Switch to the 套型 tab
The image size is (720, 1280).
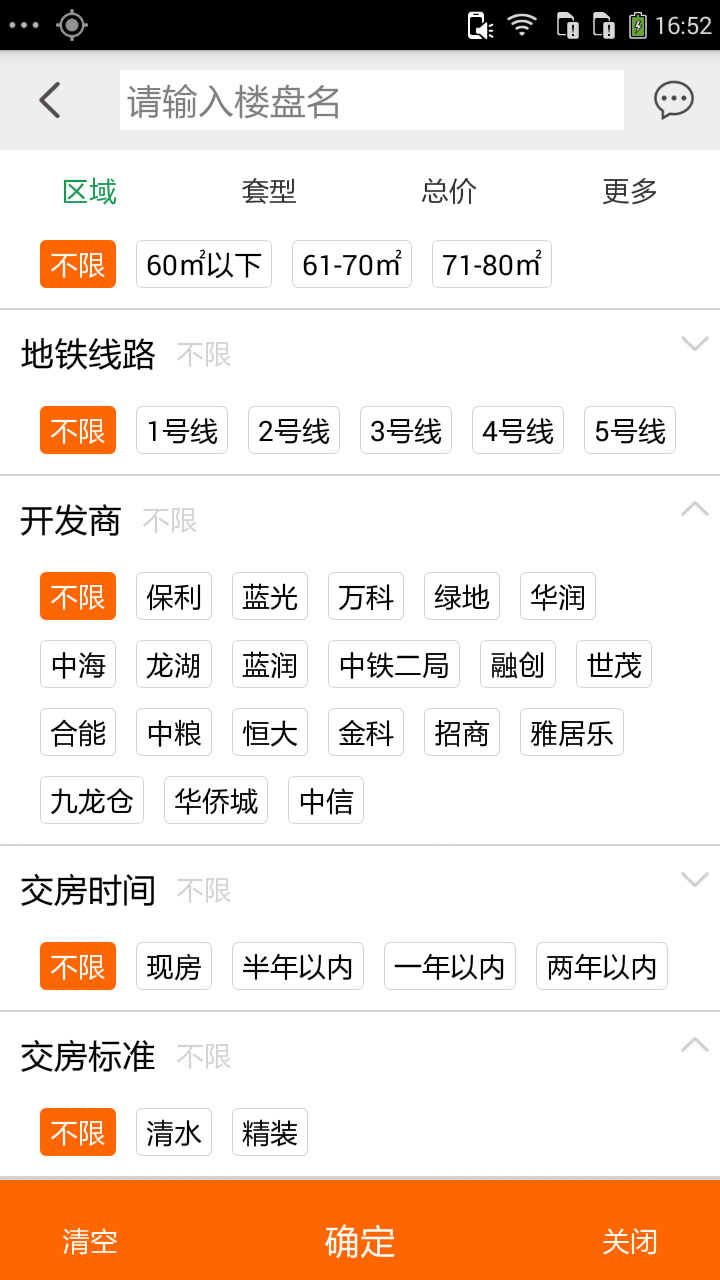[268, 191]
